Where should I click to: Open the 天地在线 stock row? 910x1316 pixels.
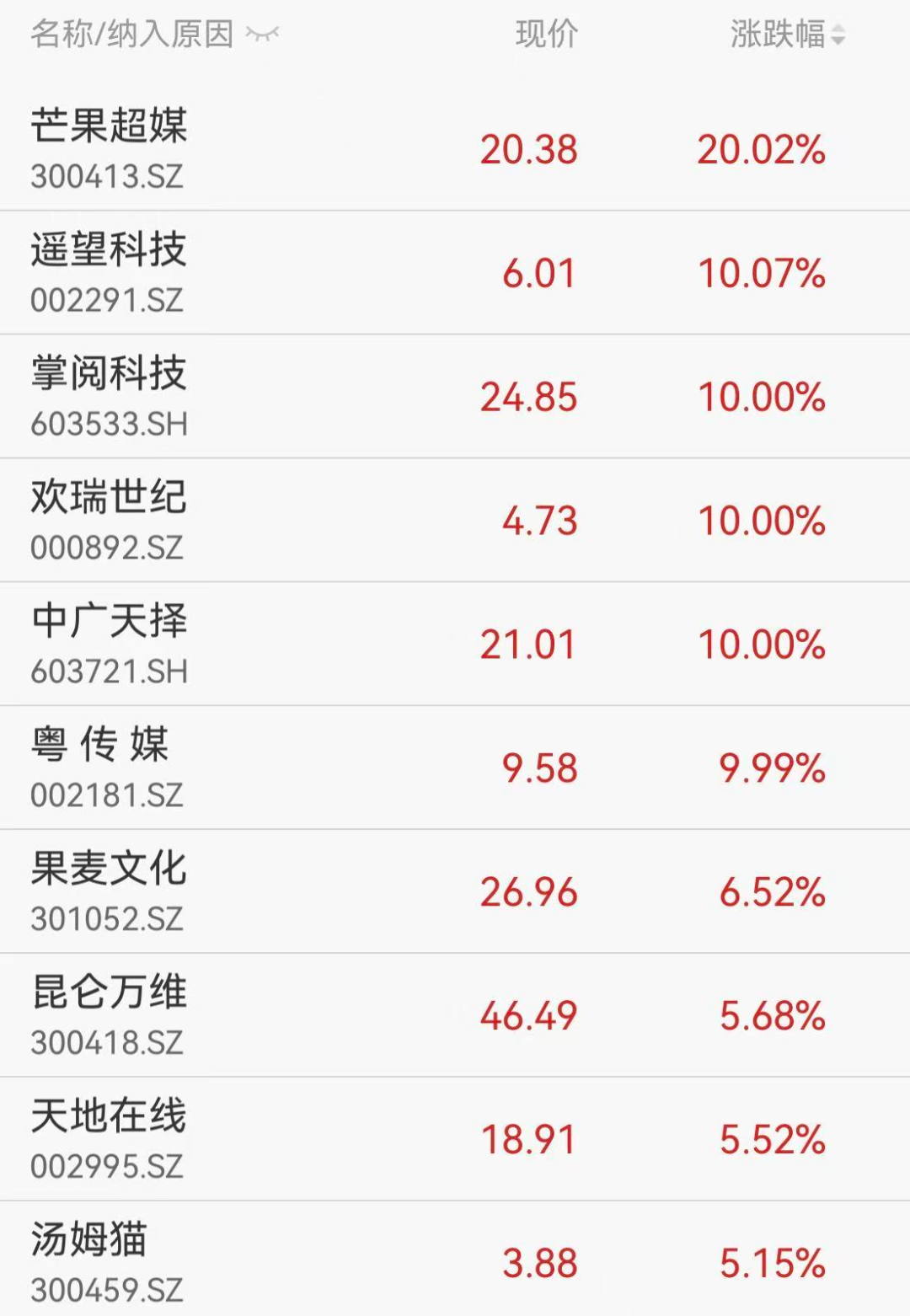tap(455, 1139)
